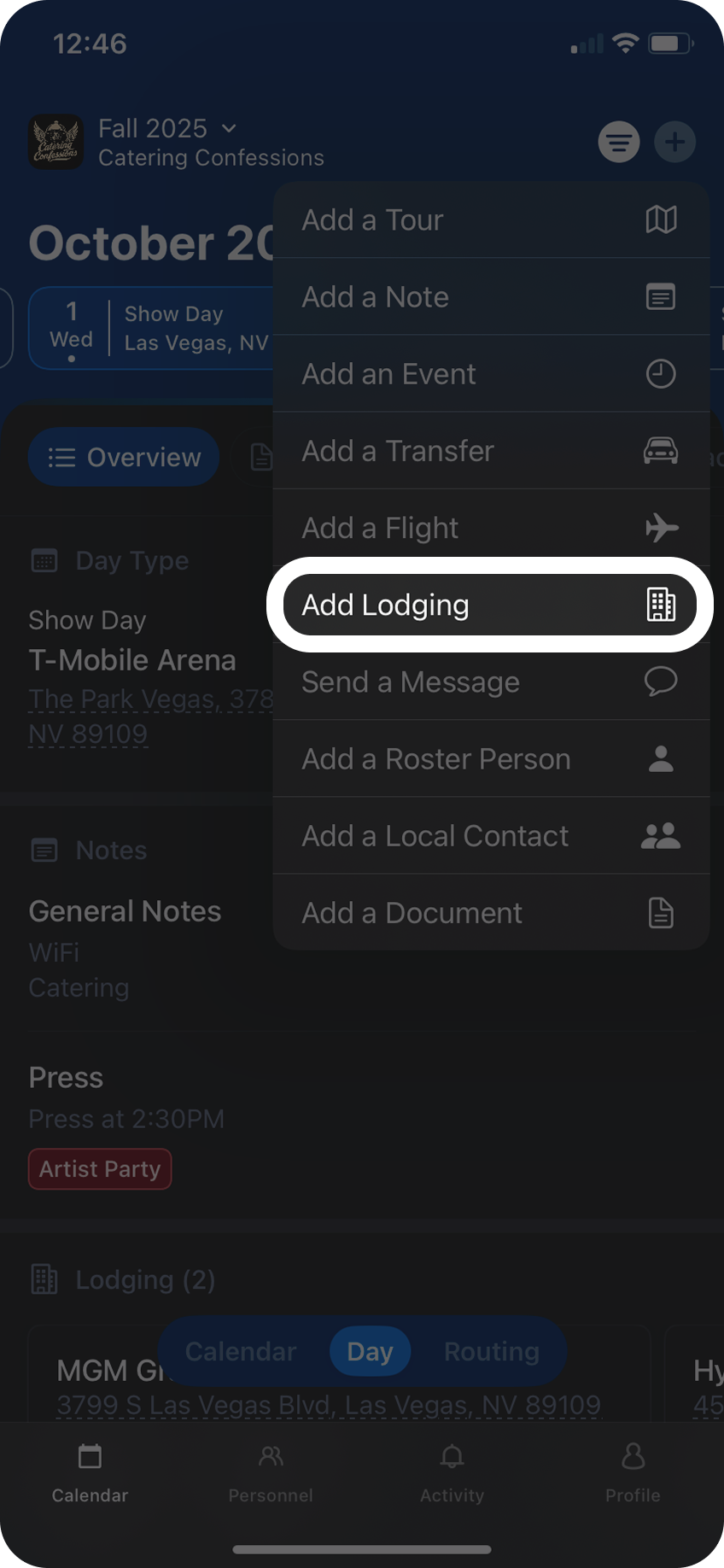Select Add a Tour from menu
This screenshot has height=1568, width=724.
pyautogui.click(x=491, y=220)
